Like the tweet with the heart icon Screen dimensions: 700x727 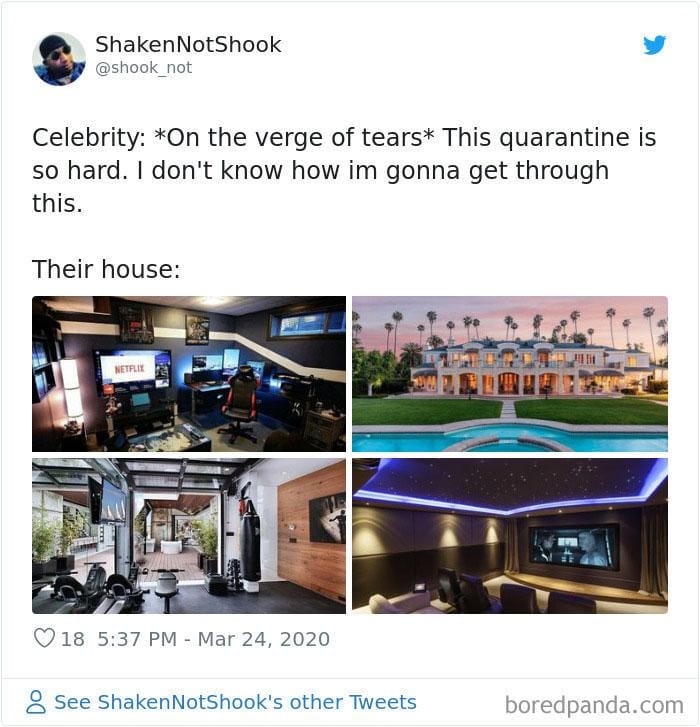(x=44, y=638)
